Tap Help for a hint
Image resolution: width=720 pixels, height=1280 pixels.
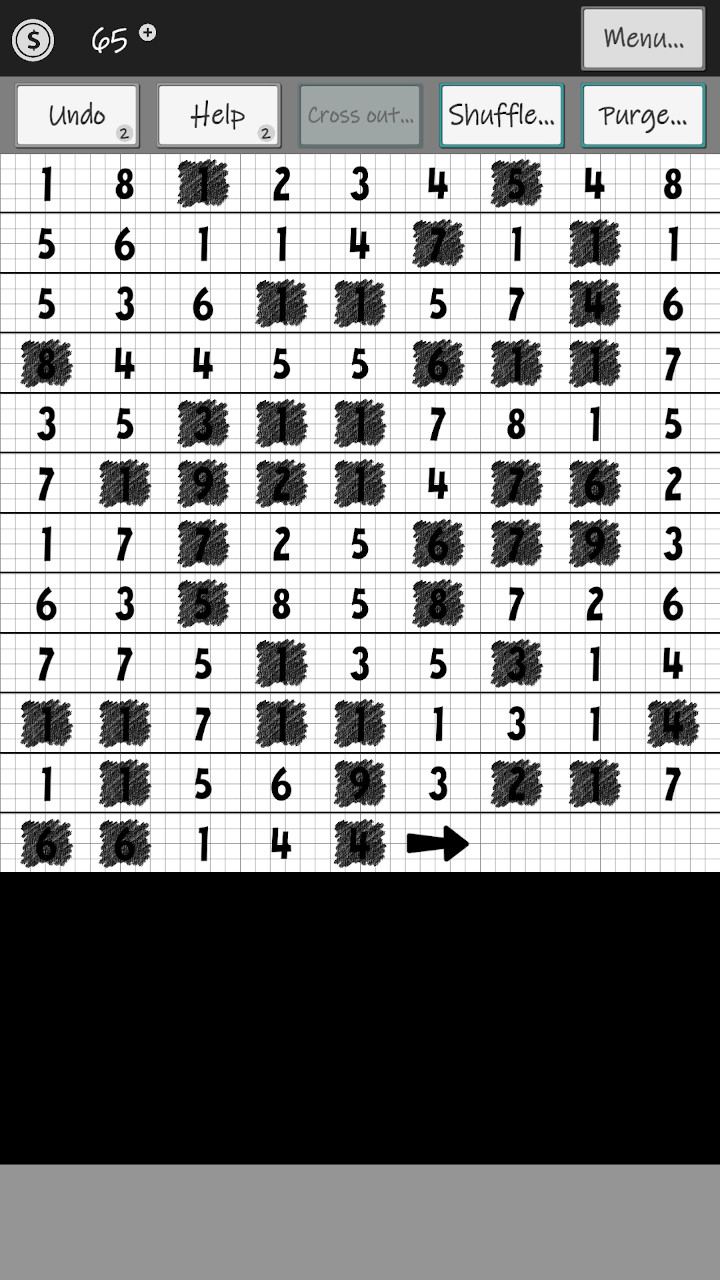218,115
